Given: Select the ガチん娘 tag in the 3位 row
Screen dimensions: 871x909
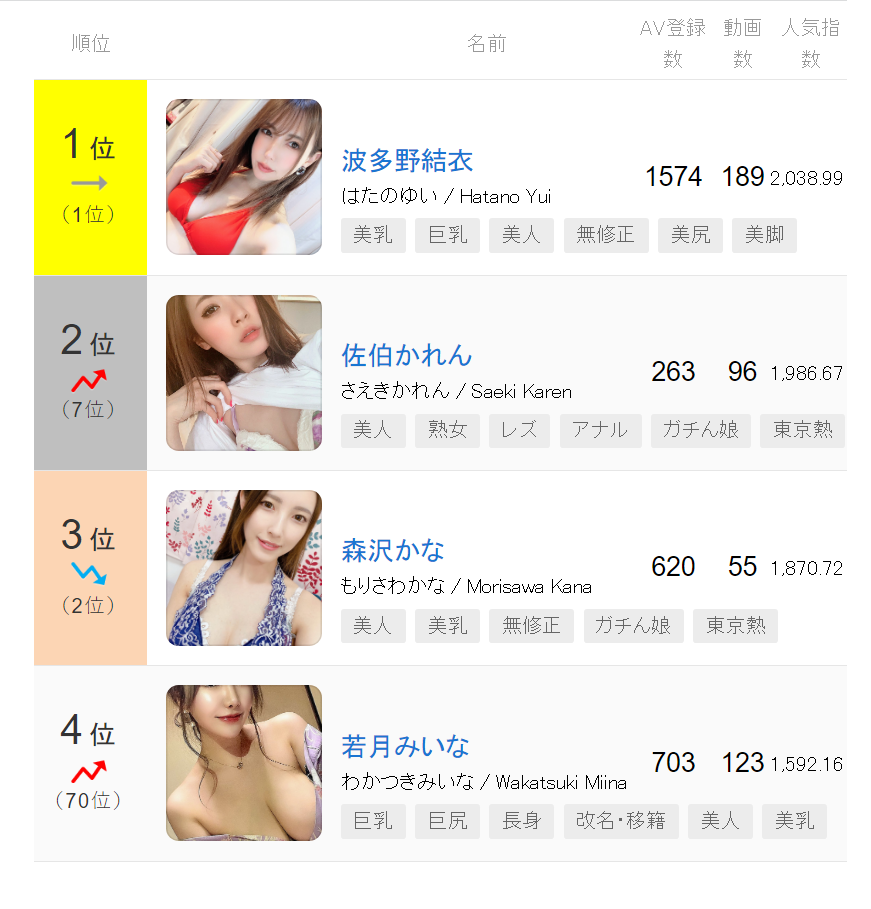Looking at the screenshot, I should [633, 626].
